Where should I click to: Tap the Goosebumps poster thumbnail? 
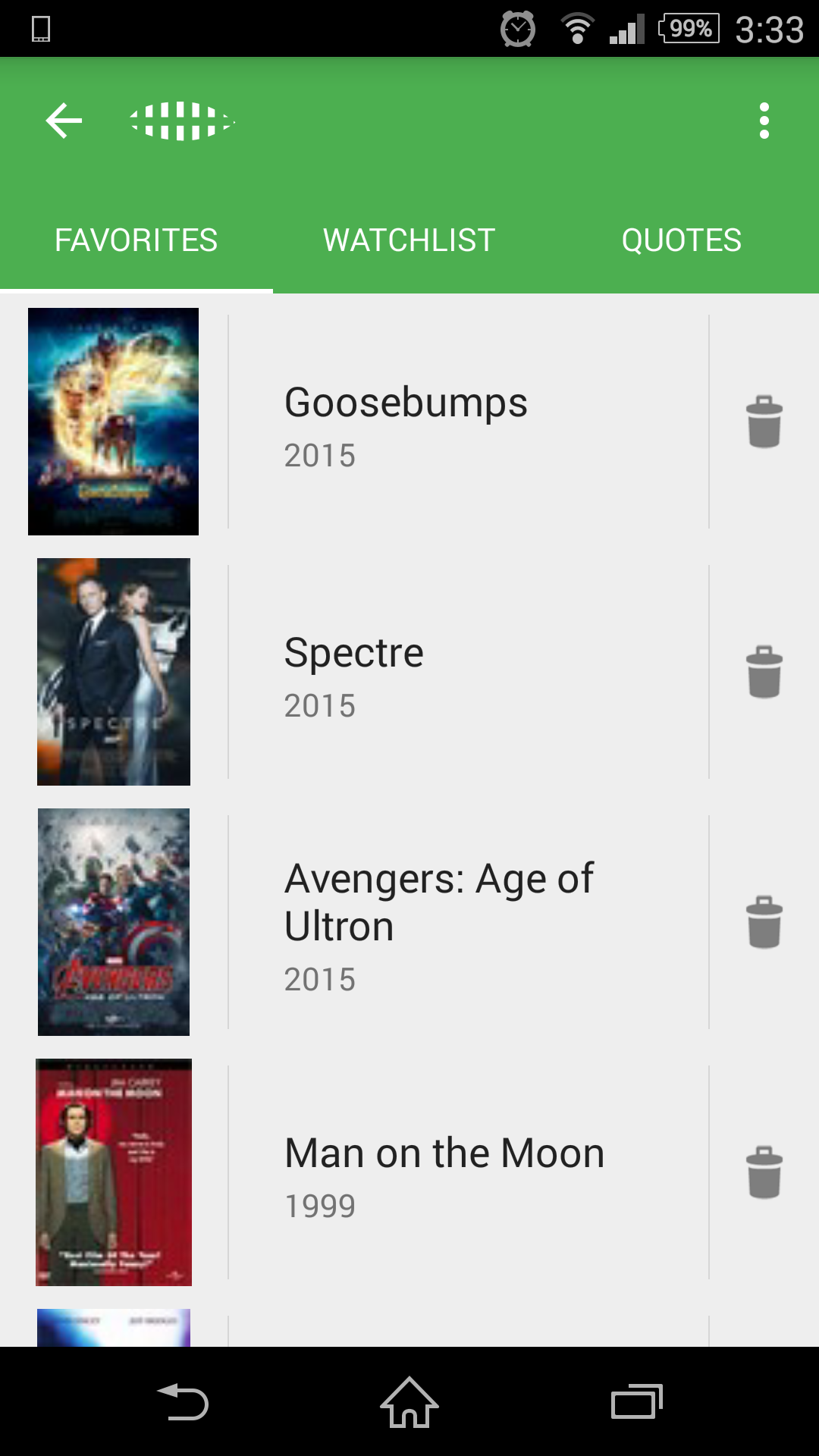113,422
